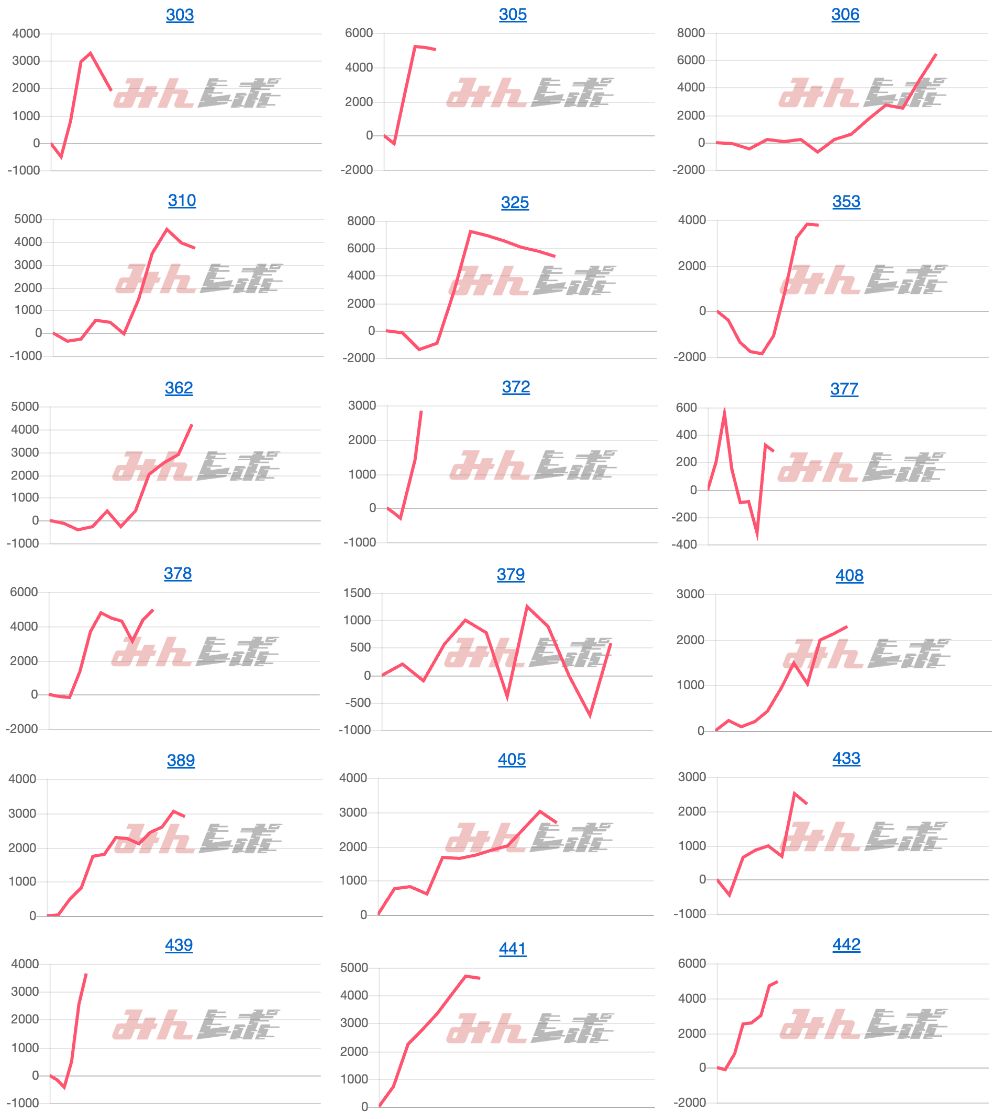This screenshot has width=1000, height=1119.
Task: Open the 303 machine link
Action: [179, 15]
